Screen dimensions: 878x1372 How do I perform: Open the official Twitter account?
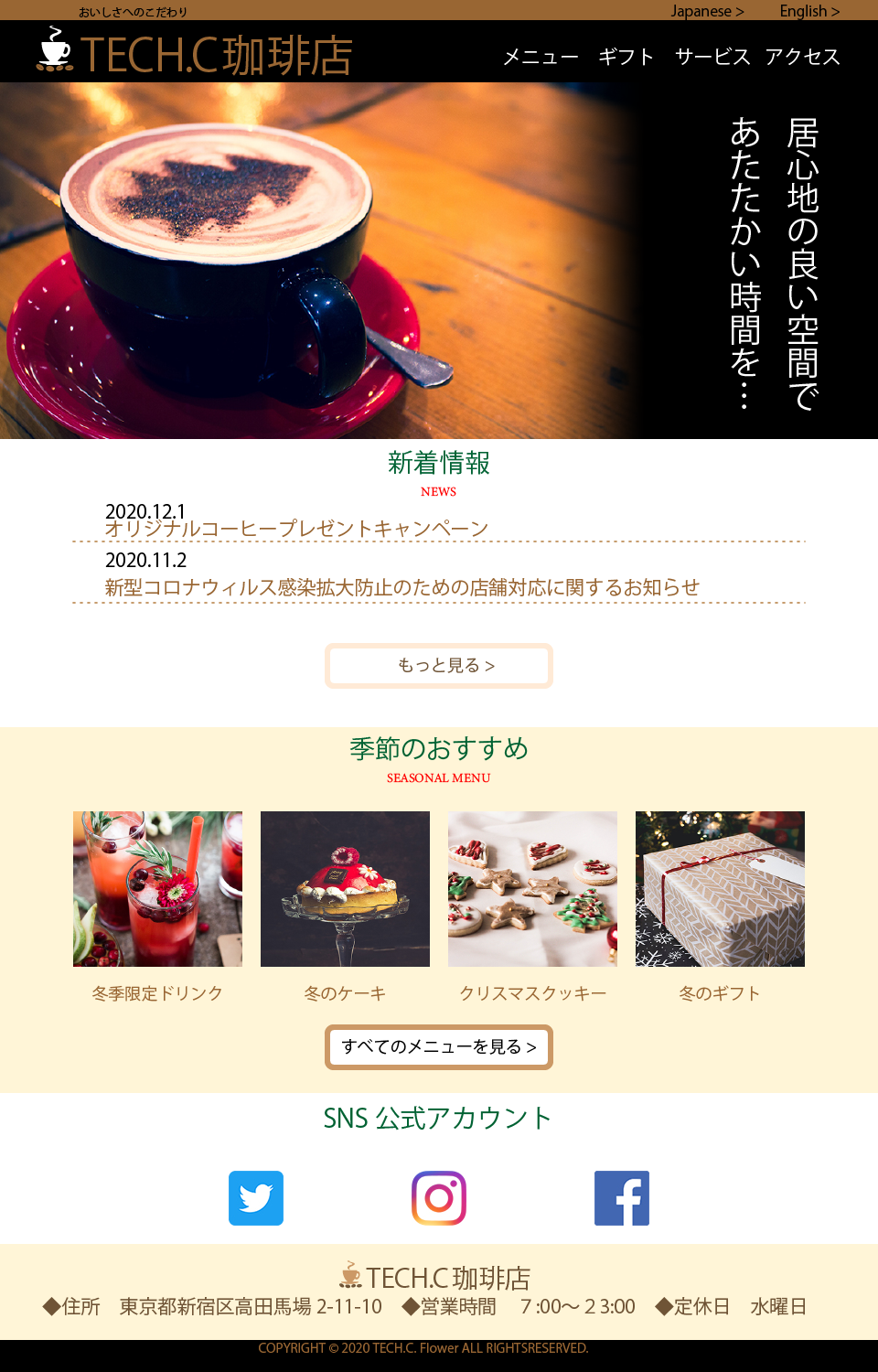click(256, 1198)
